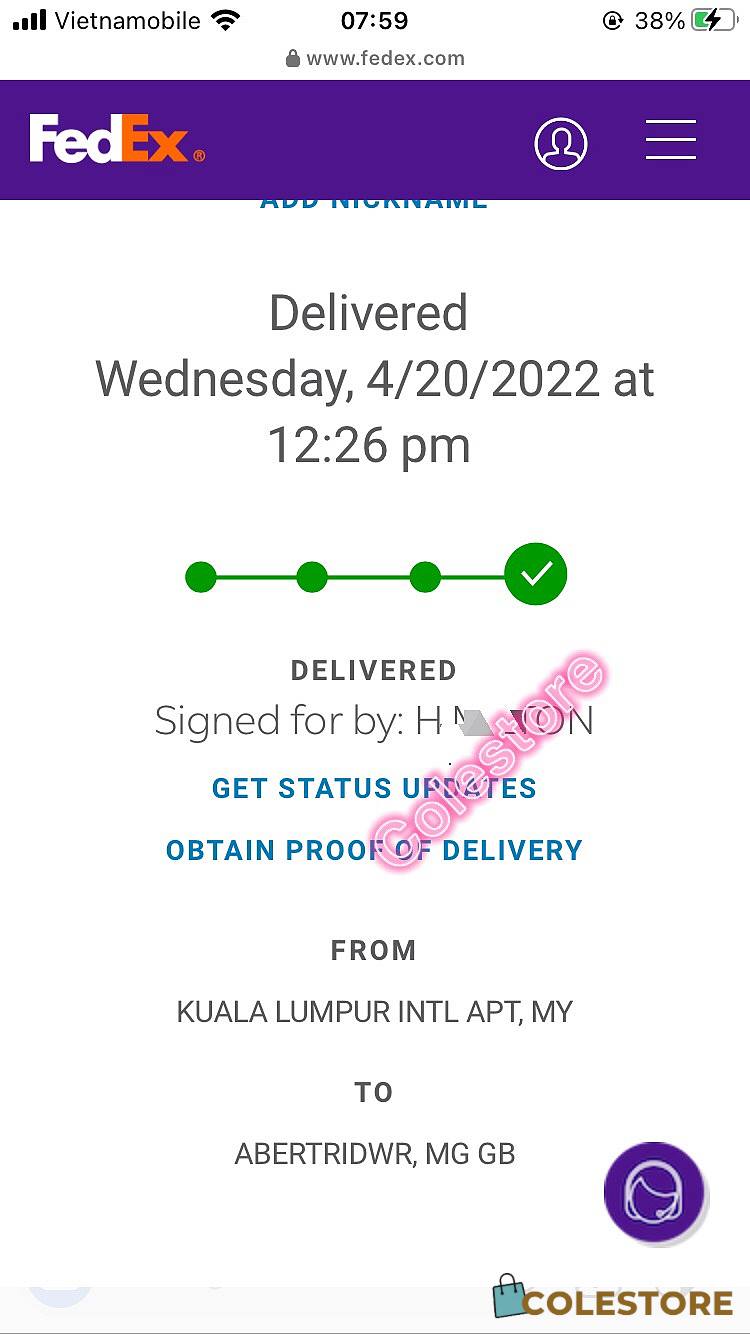750x1334 pixels.
Task: Tap Get Status Updates link
Action: pyautogui.click(x=374, y=788)
